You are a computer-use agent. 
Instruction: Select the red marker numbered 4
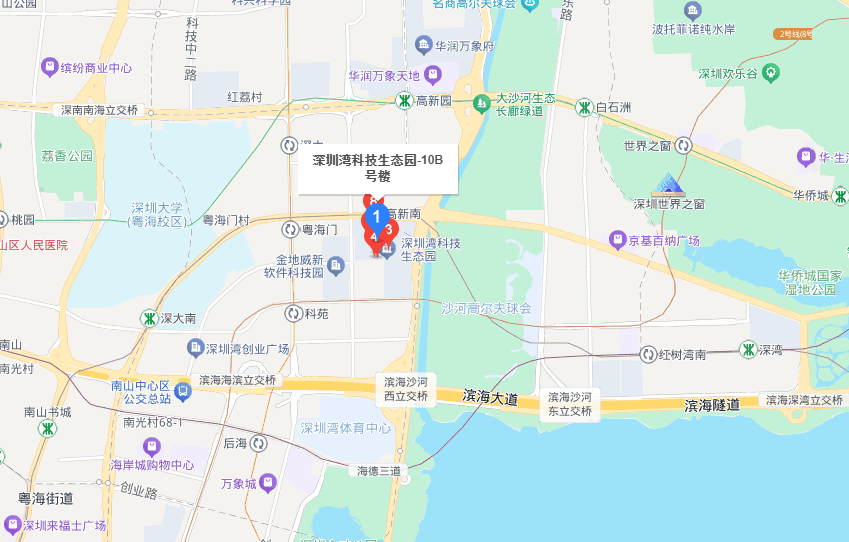373,238
